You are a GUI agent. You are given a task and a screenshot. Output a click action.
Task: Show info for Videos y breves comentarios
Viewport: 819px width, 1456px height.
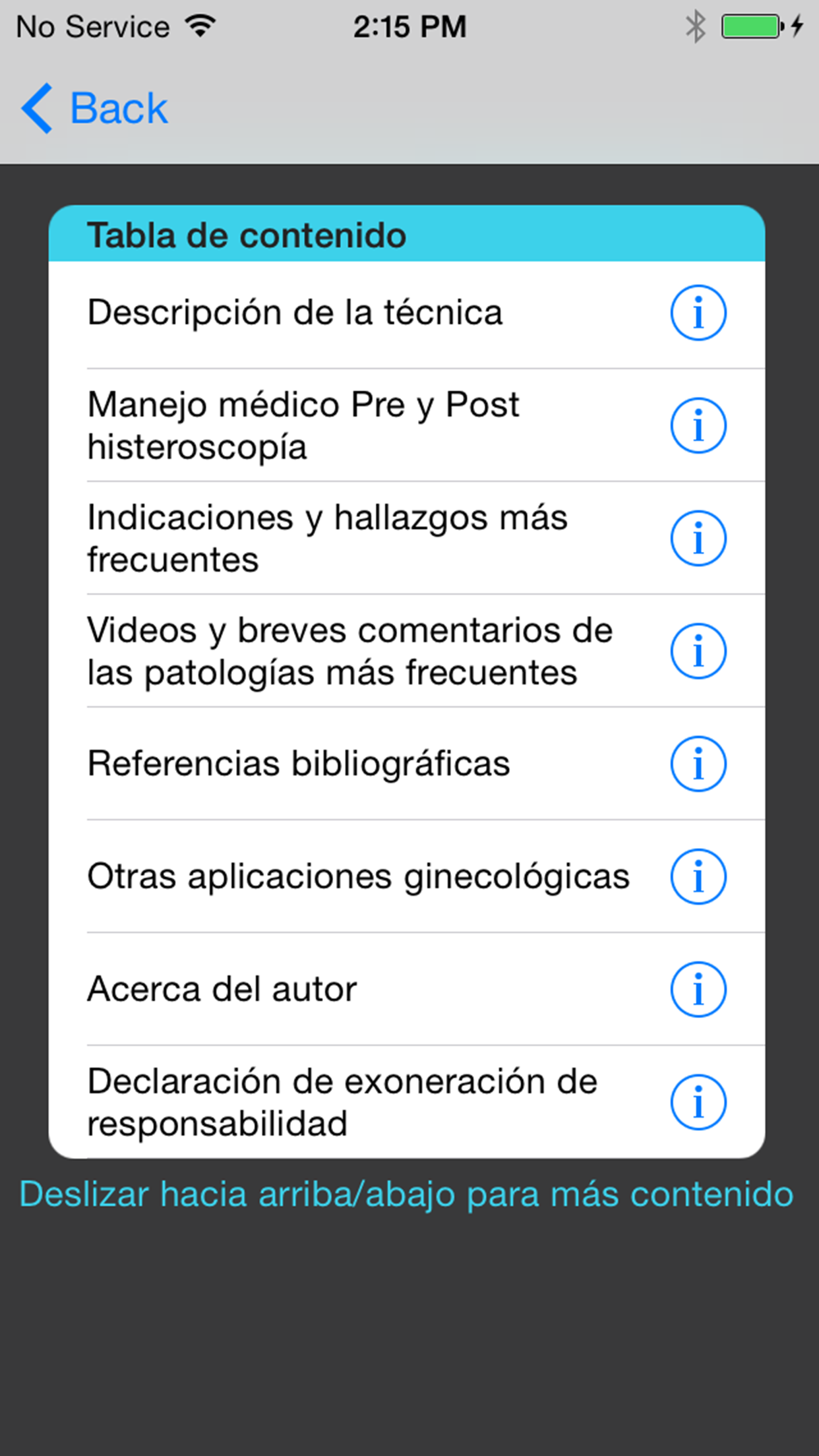698,652
